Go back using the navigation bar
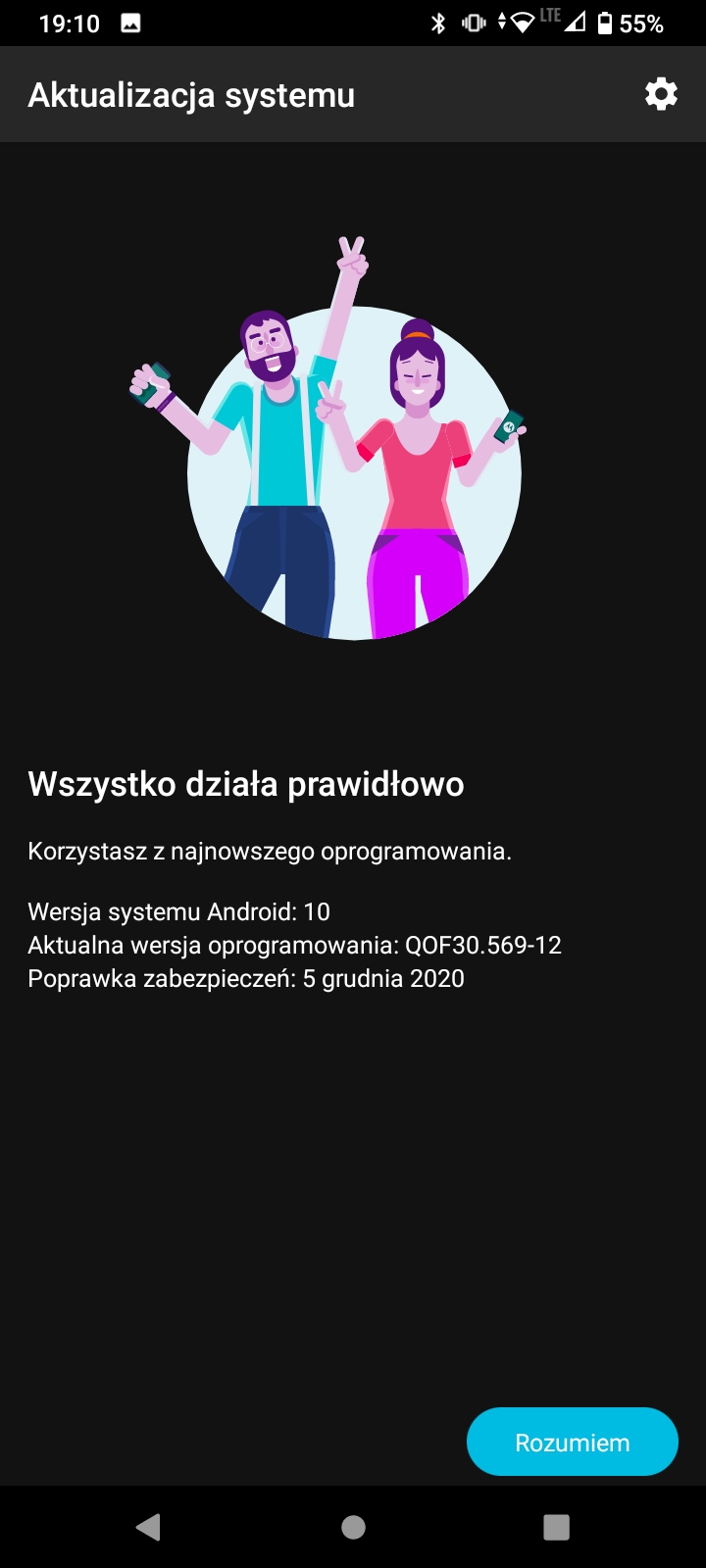Image resolution: width=706 pixels, height=1568 pixels. click(x=149, y=1527)
